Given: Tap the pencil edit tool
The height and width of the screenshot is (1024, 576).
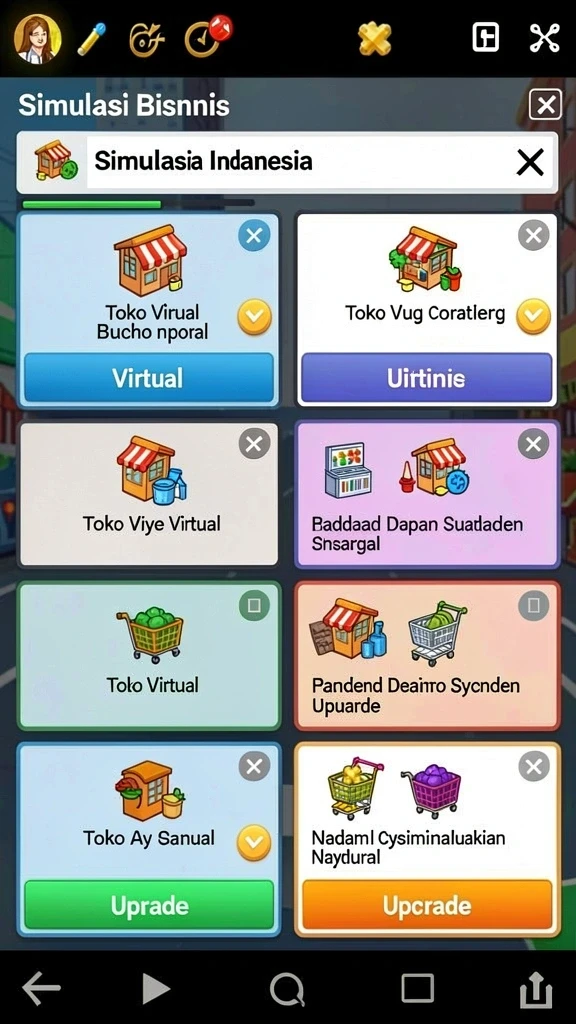Looking at the screenshot, I should point(92,39).
